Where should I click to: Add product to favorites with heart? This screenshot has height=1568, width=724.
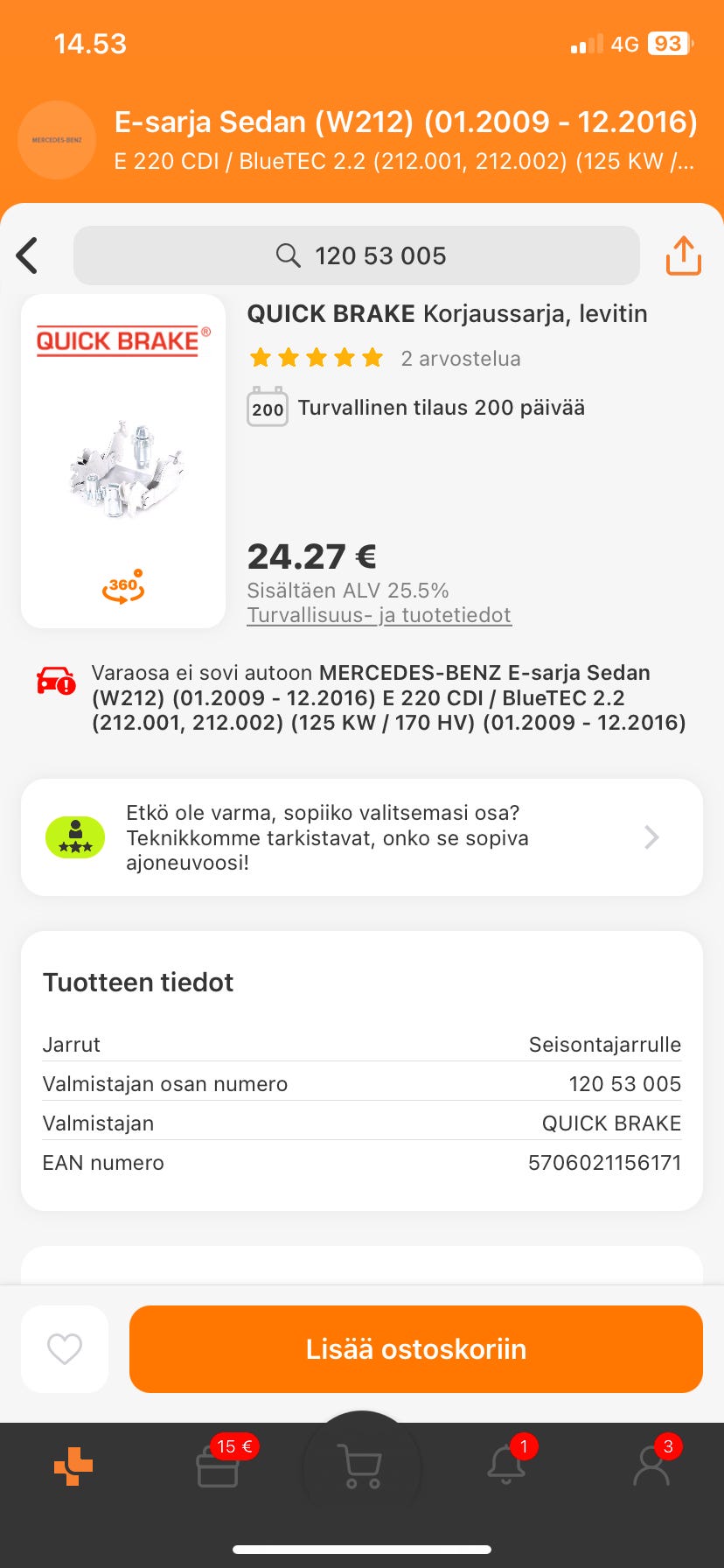(x=65, y=1348)
